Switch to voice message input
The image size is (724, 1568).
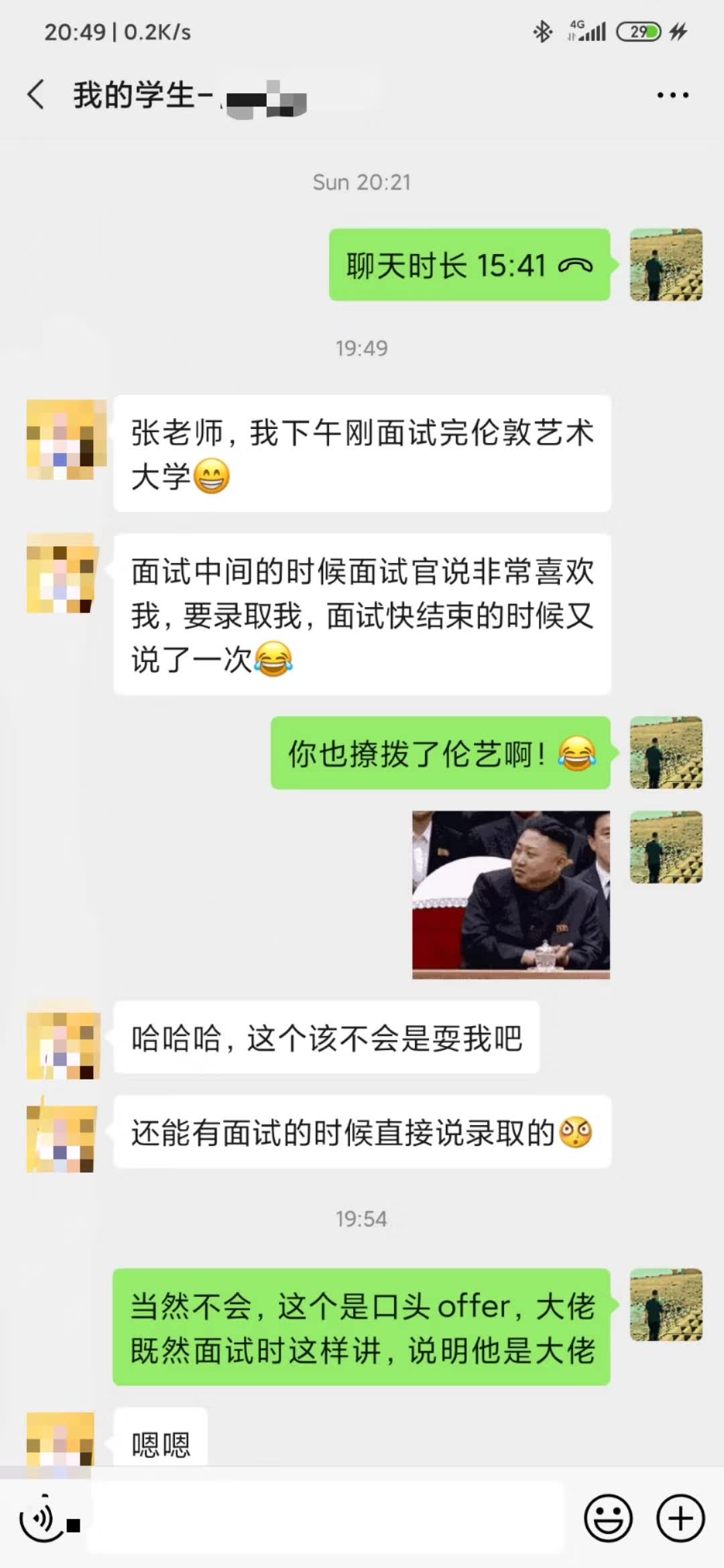pyautogui.click(x=43, y=1519)
